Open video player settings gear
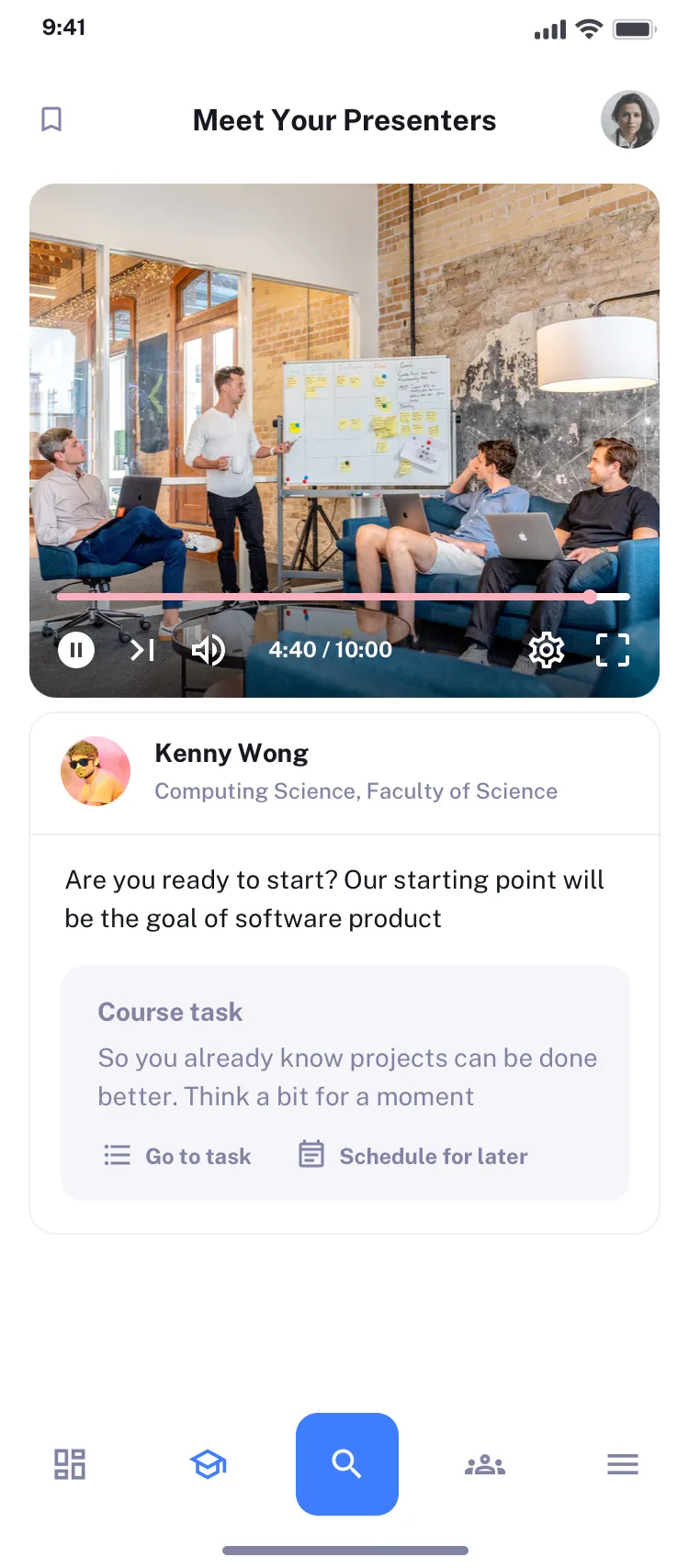The width and height of the screenshot is (689, 1568). (x=547, y=650)
